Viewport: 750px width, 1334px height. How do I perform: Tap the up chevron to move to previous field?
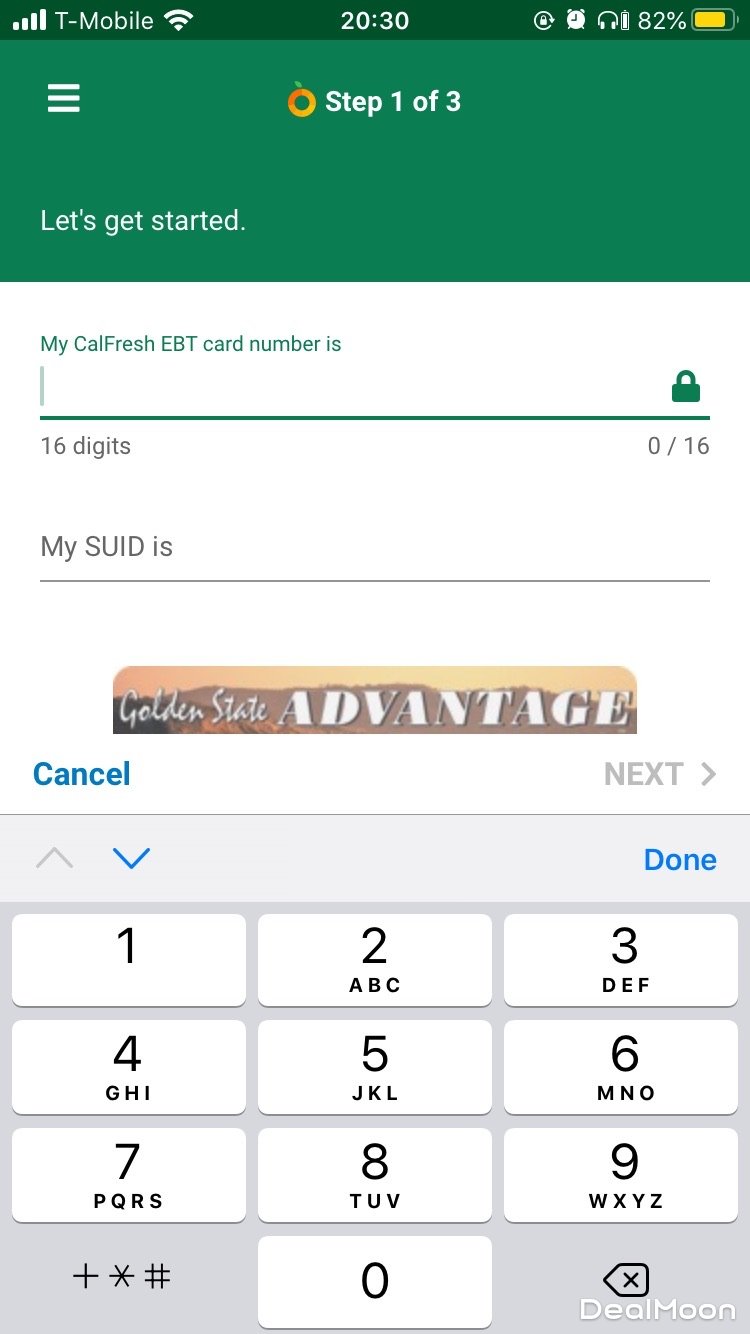pos(54,858)
